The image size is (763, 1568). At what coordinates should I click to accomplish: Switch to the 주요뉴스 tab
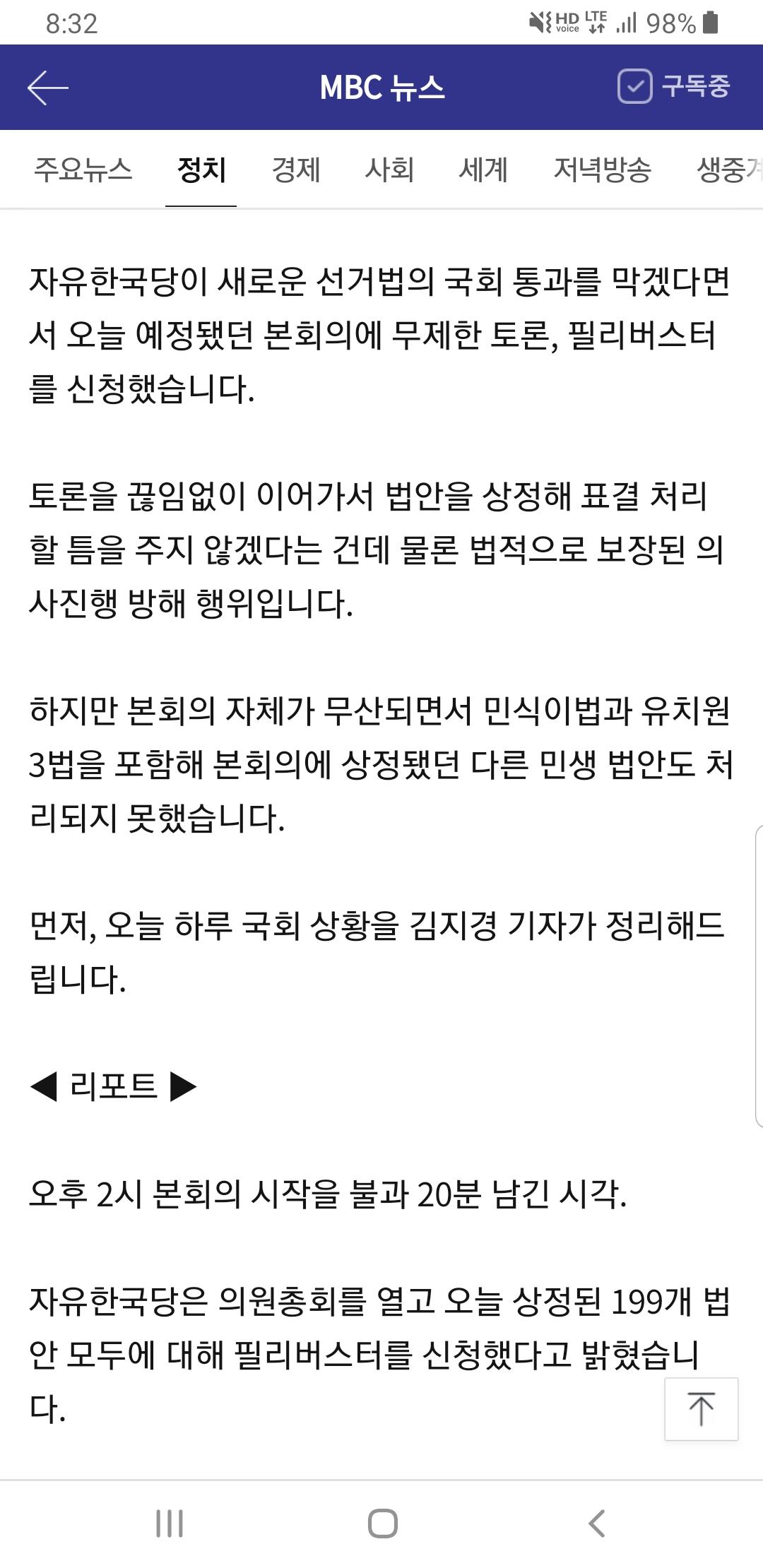[x=83, y=170]
